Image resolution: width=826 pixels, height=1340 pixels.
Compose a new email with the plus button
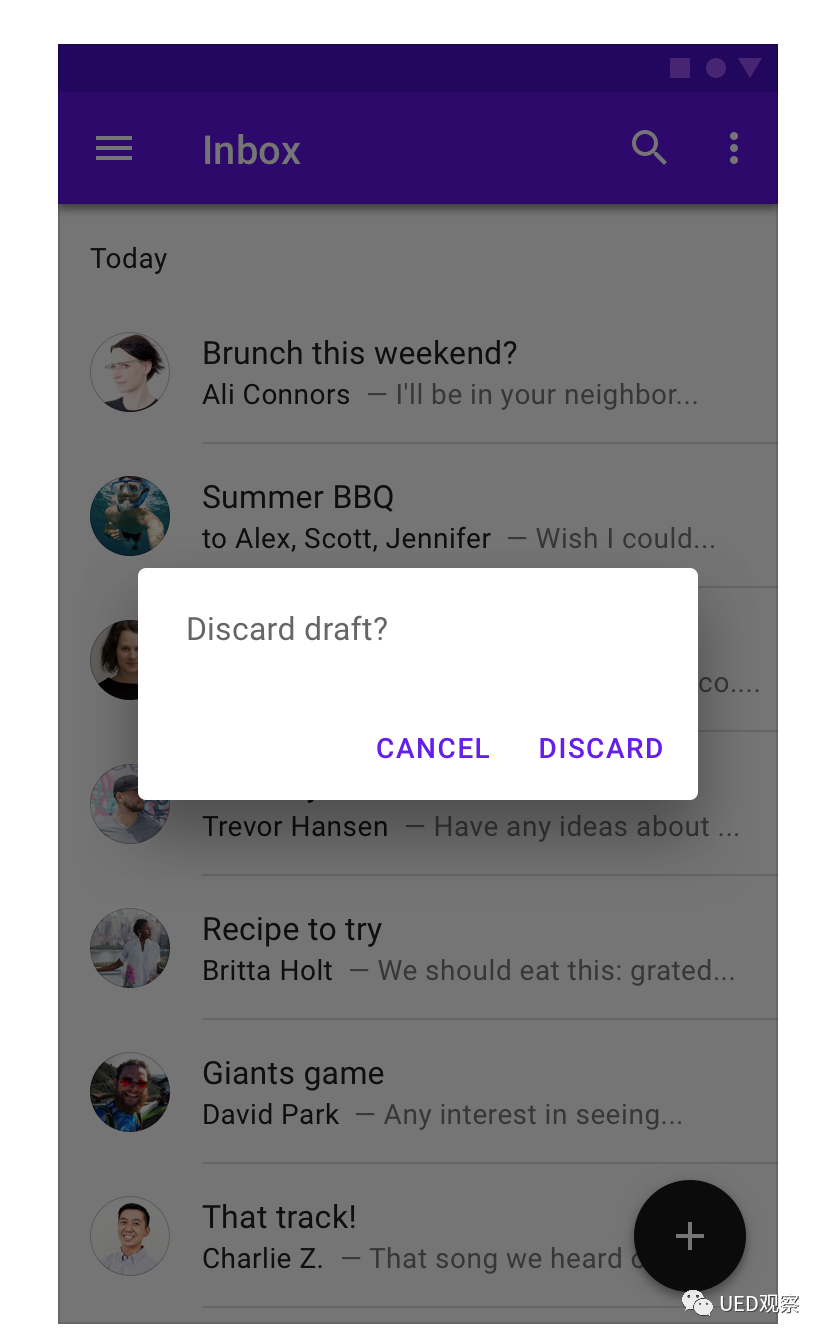(690, 1236)
